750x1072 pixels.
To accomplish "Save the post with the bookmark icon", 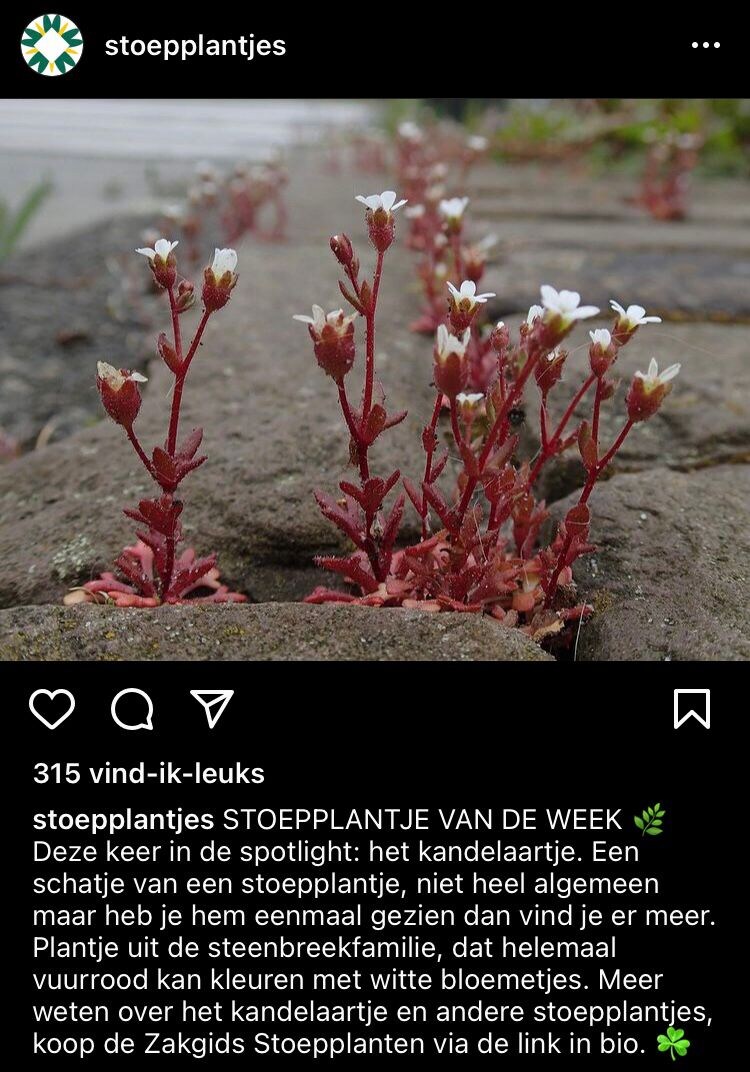I will [692, 709].
